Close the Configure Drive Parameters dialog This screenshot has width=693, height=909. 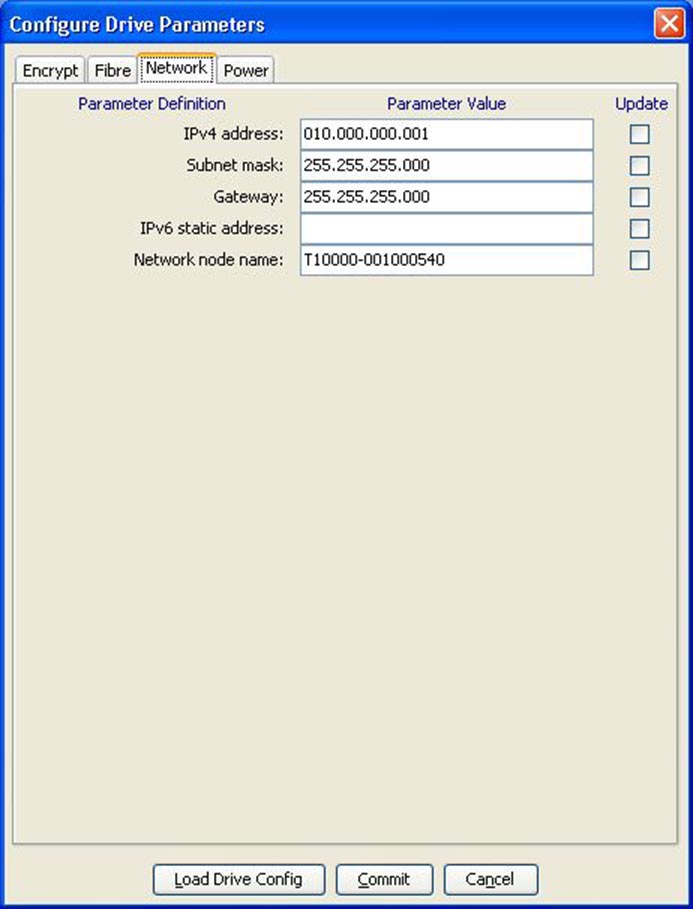[x=669, y=23]
